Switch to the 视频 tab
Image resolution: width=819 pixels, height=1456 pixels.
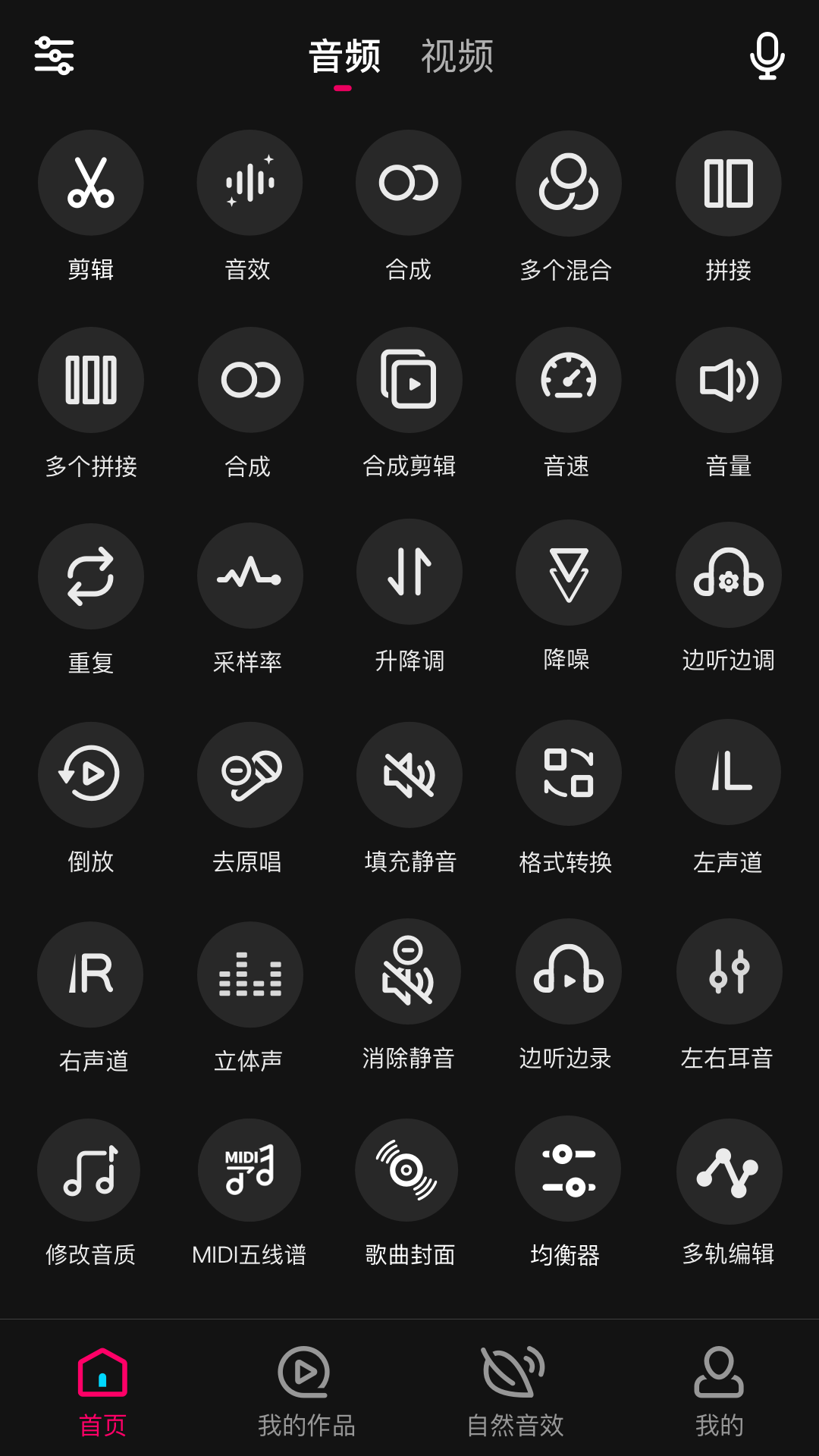click(457, 57)
